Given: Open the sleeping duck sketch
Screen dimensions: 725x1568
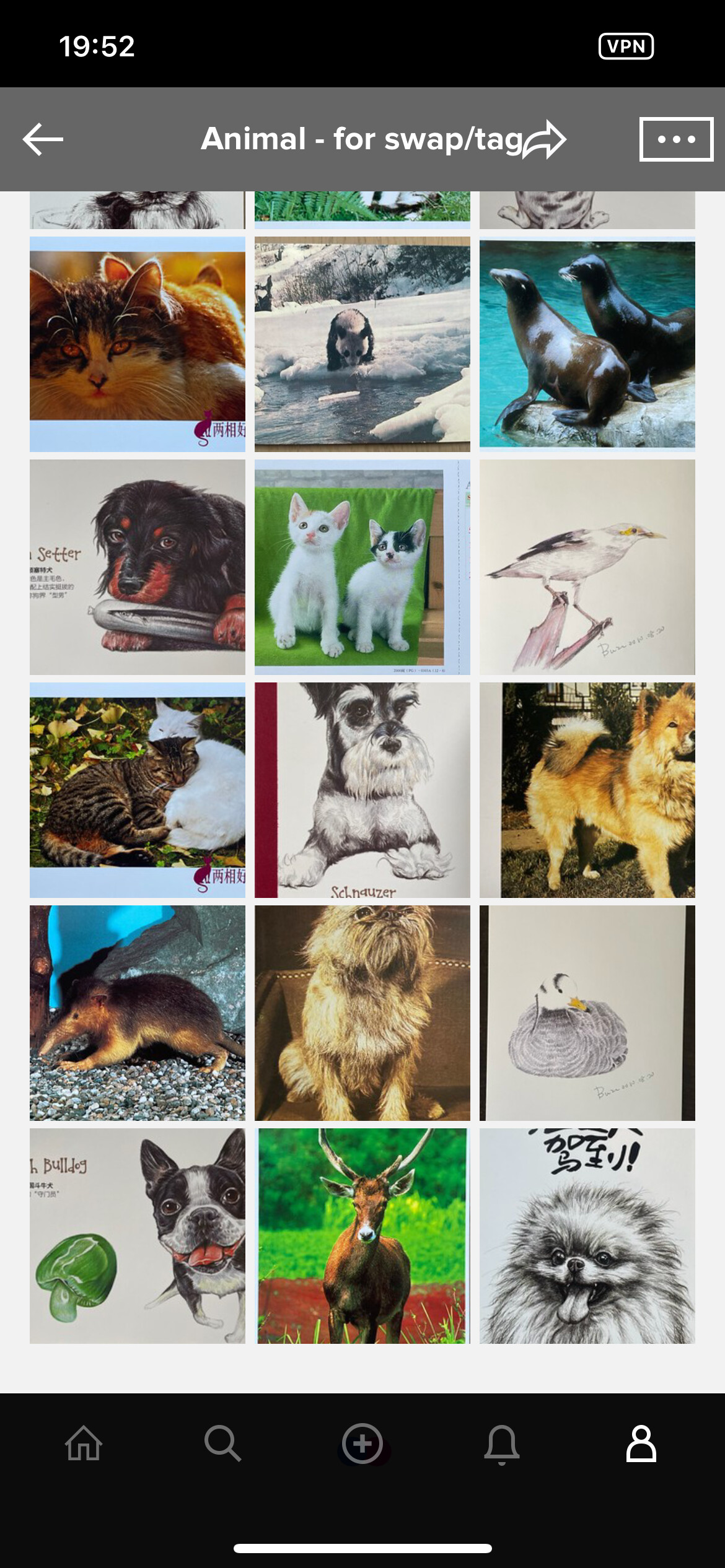Looking at the screenshot, I should (x=587, y=1013).
